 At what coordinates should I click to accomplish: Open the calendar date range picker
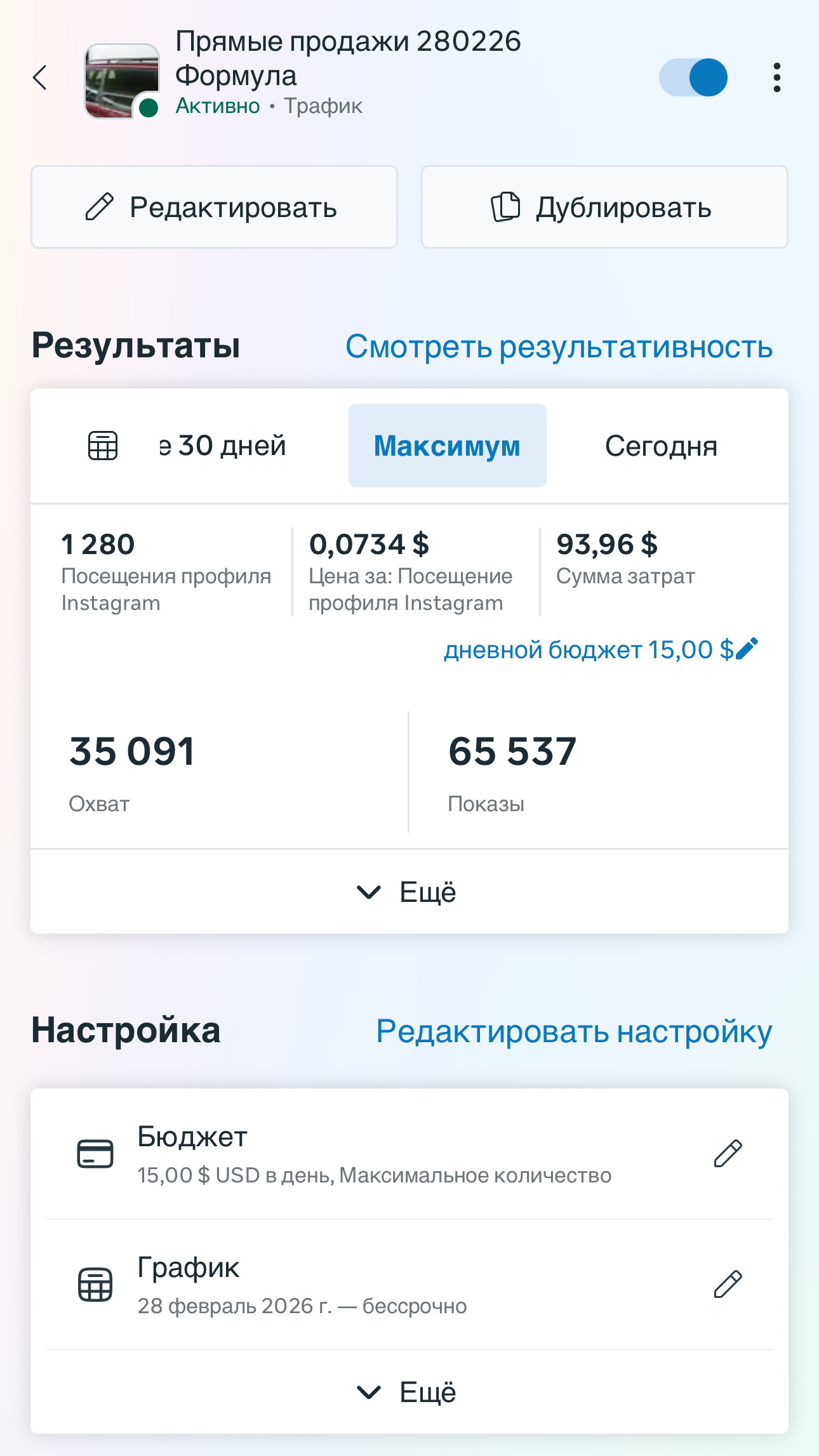[103, 446]
